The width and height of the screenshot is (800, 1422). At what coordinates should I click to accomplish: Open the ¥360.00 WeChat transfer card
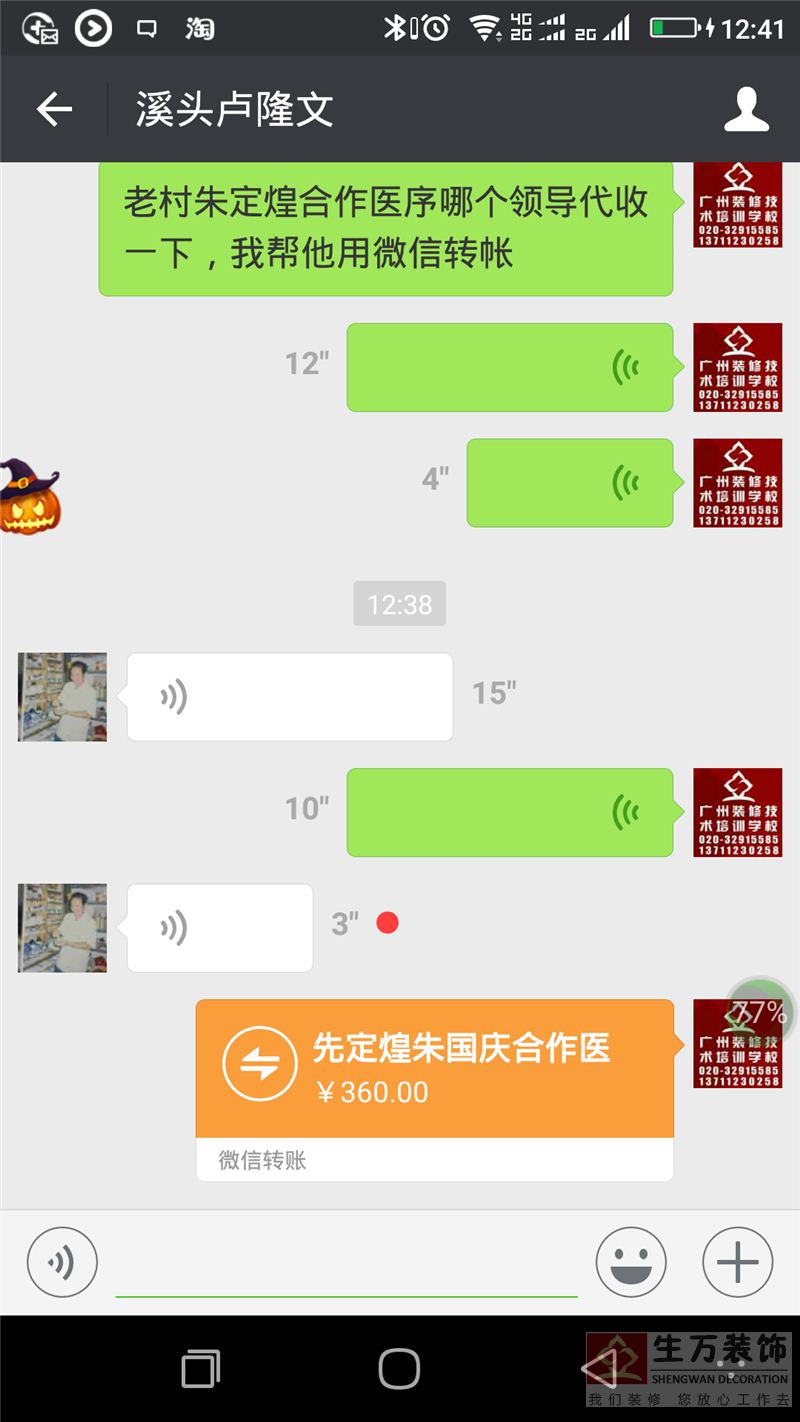coord(434,1070)
